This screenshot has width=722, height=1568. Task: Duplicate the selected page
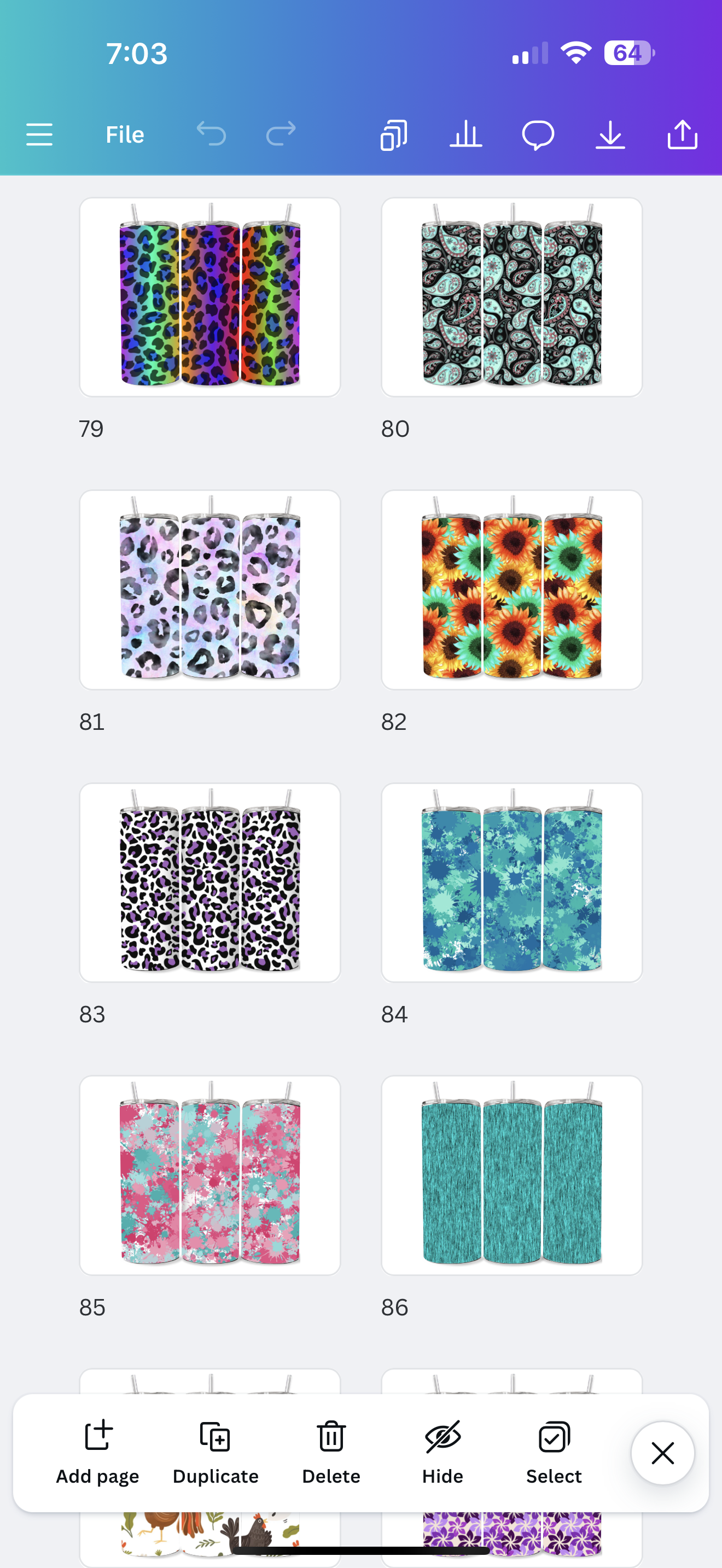[216, 1452]
